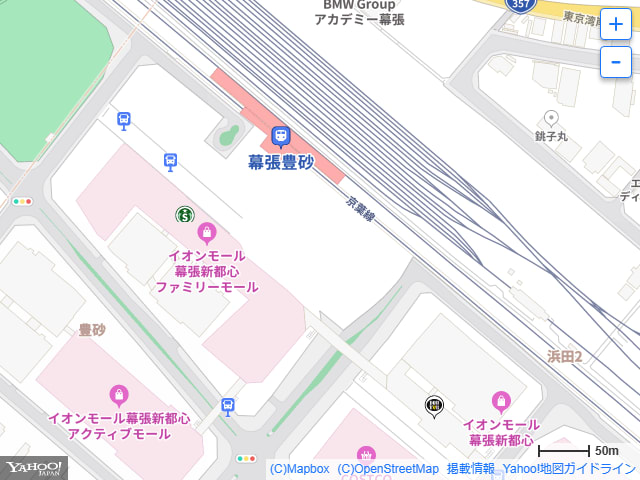Open the 掲載情報 link
This screenshot has height=480, width=640.
(470, 468)
